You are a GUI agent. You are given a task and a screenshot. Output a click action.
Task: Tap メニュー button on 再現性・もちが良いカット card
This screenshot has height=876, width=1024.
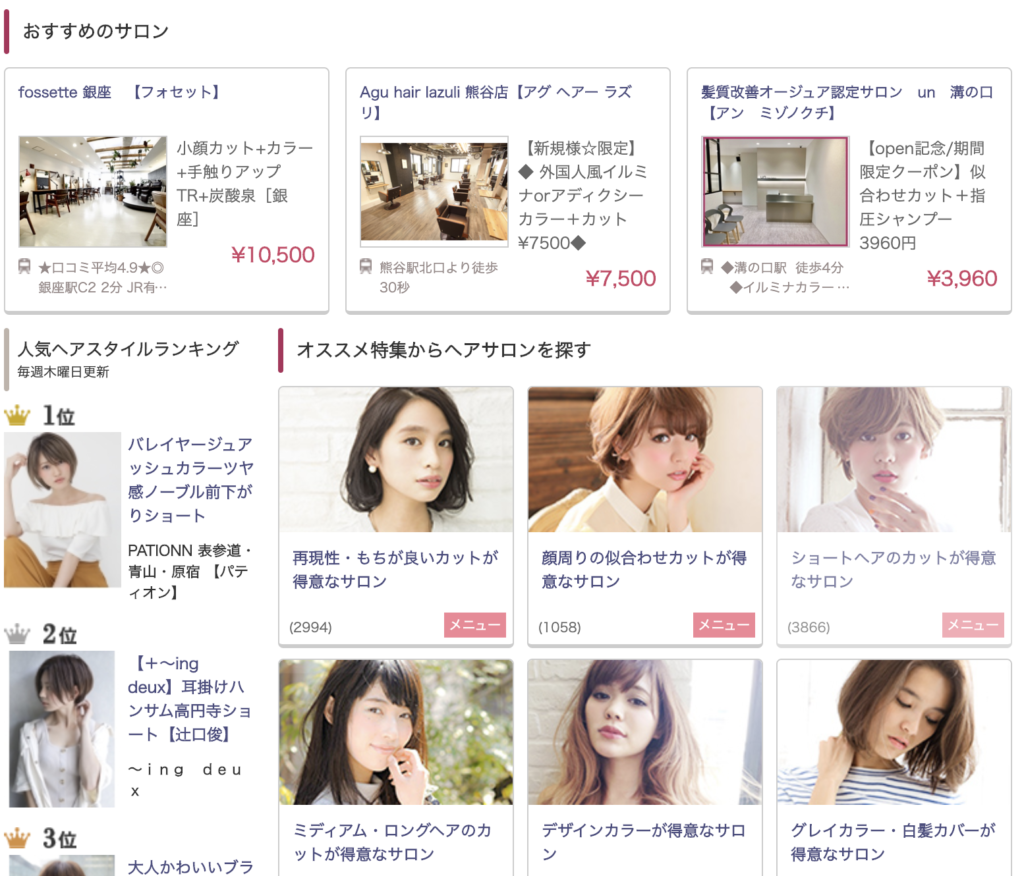[474, 625]
